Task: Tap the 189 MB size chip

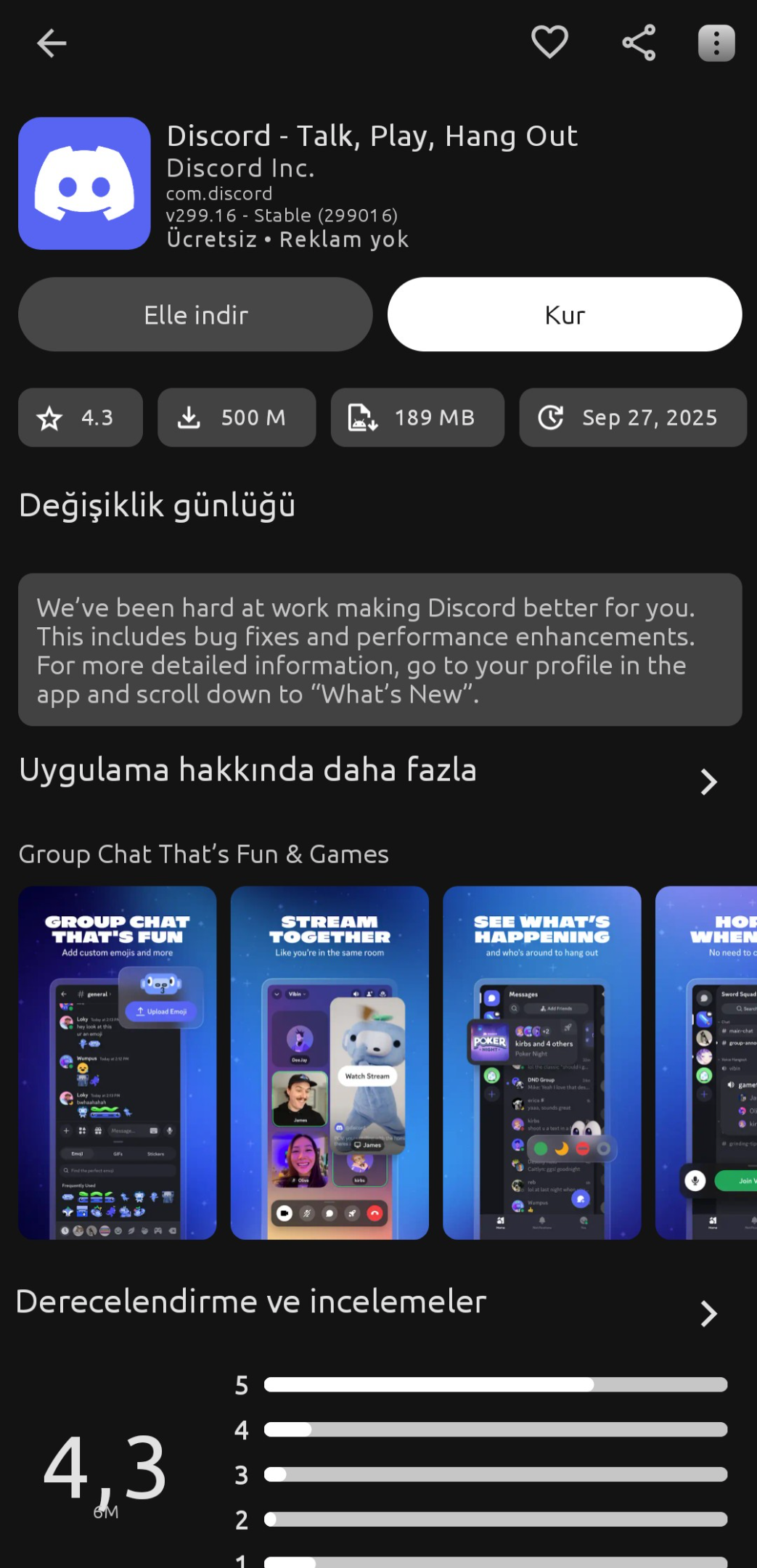Action: 417,417
